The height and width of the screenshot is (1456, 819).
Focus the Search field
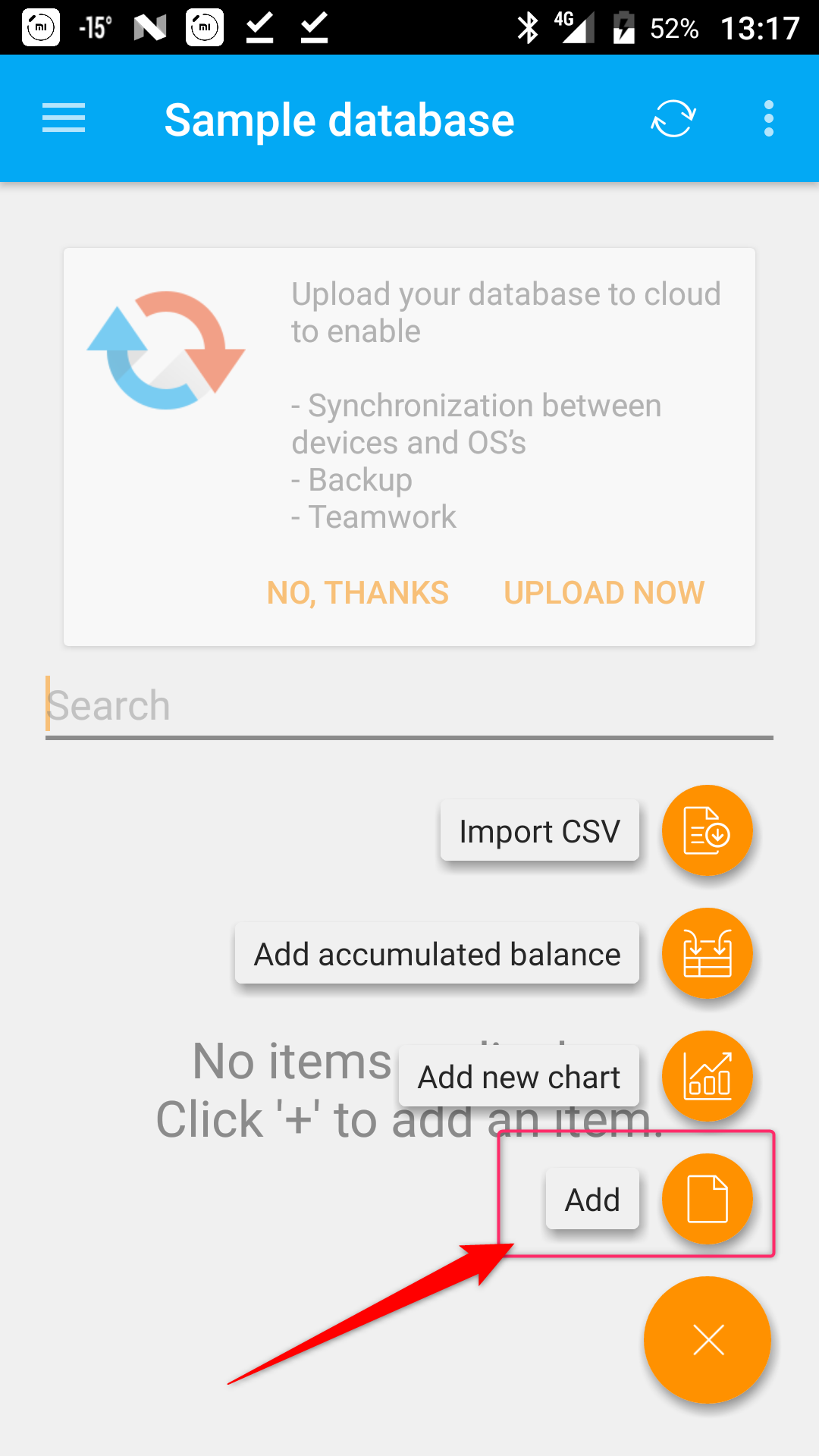(x=409, y=706)
